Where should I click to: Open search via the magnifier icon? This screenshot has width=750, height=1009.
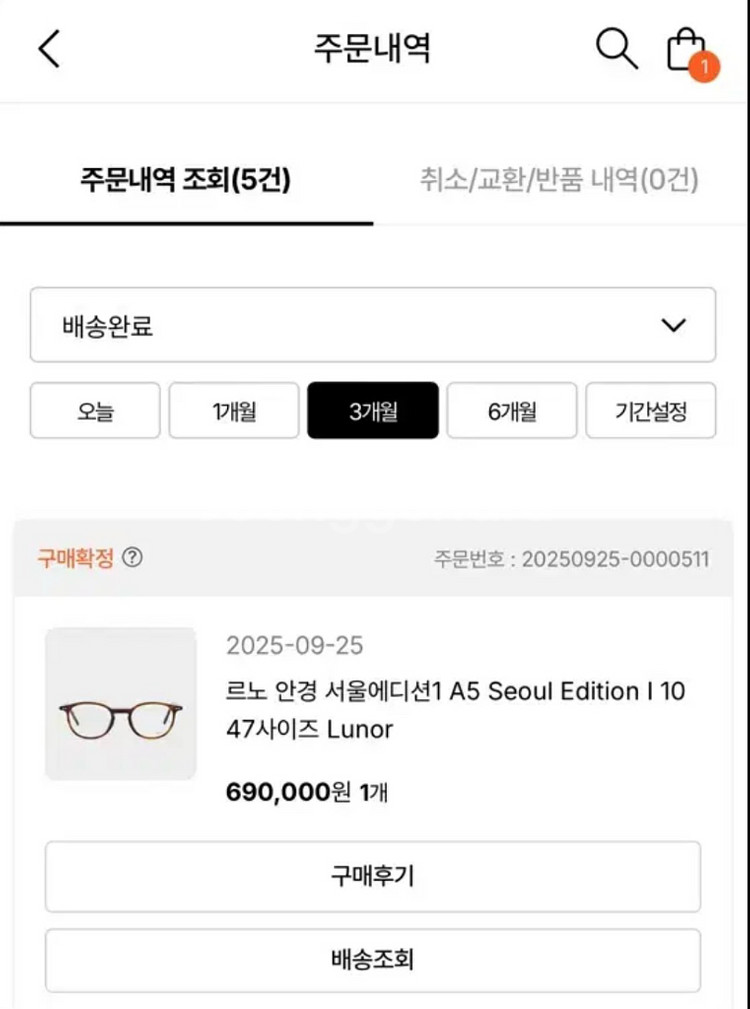click(x=616, y=48)
